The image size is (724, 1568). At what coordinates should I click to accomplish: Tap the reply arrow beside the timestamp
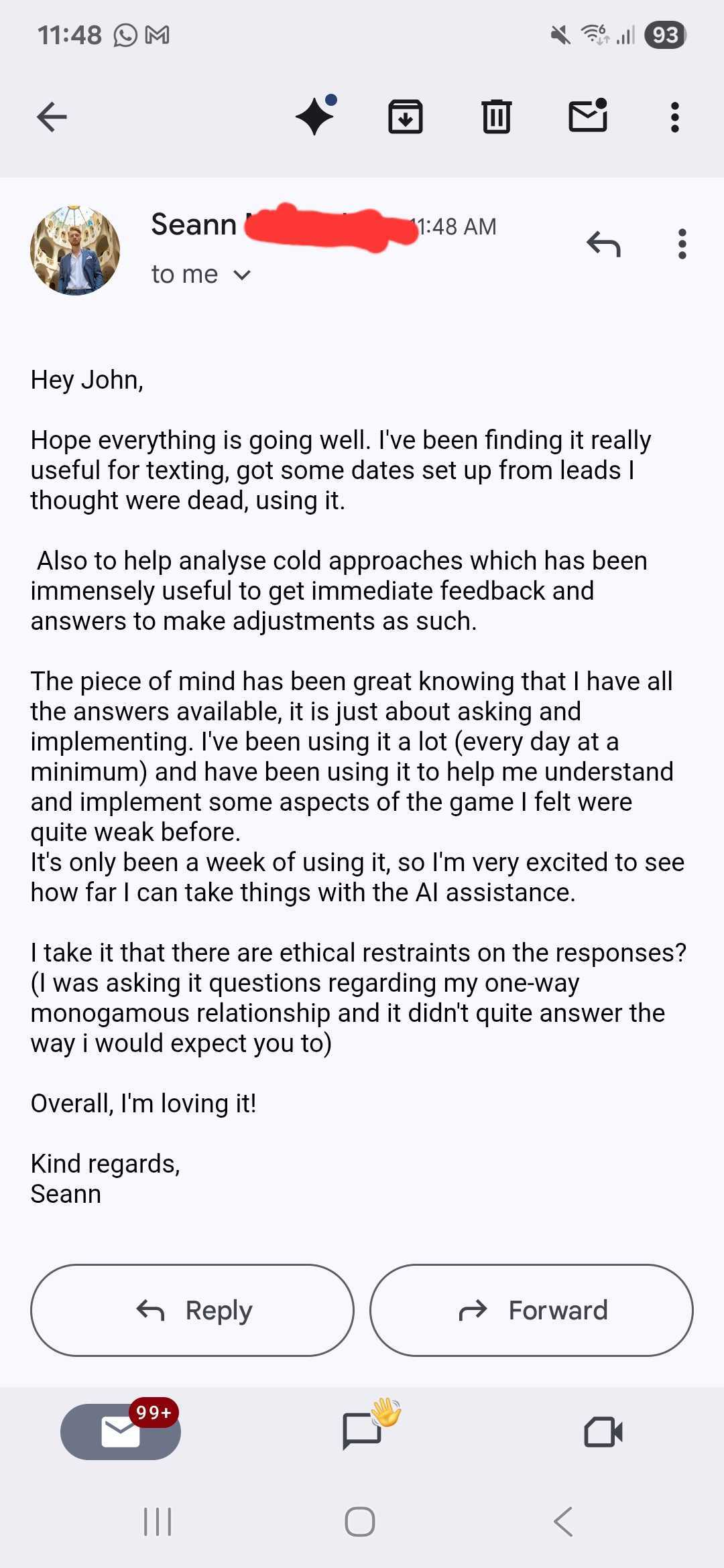pos(603,244)
